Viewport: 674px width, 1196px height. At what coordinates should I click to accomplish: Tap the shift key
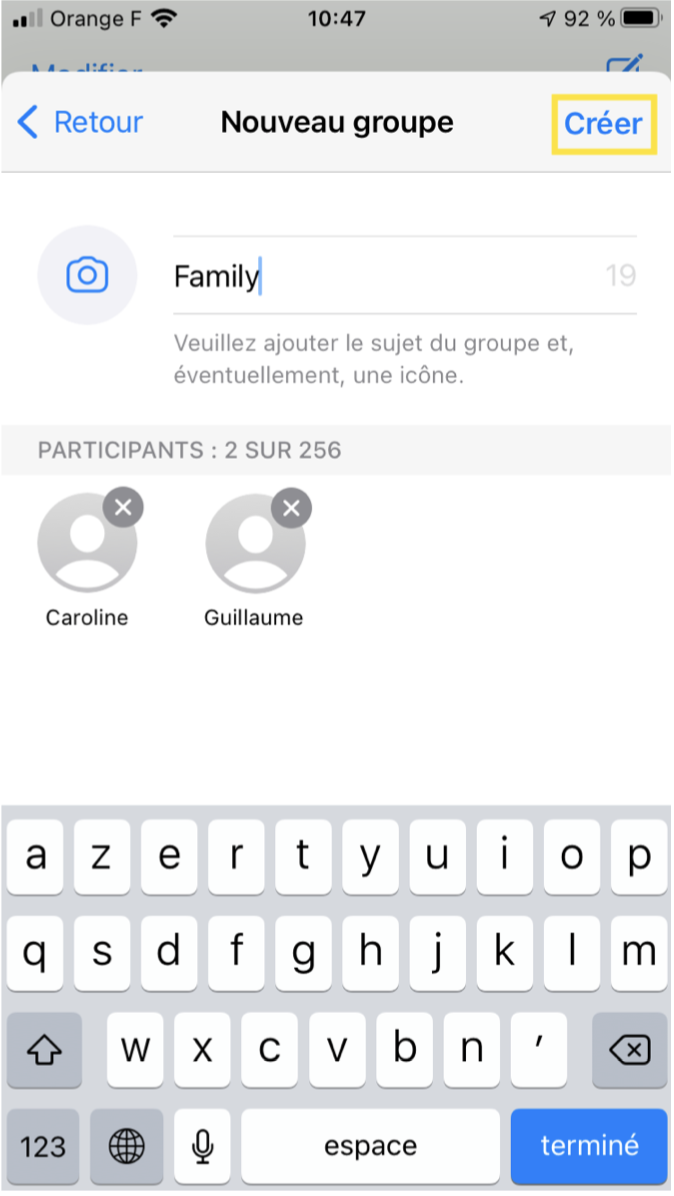[44, 1050]
